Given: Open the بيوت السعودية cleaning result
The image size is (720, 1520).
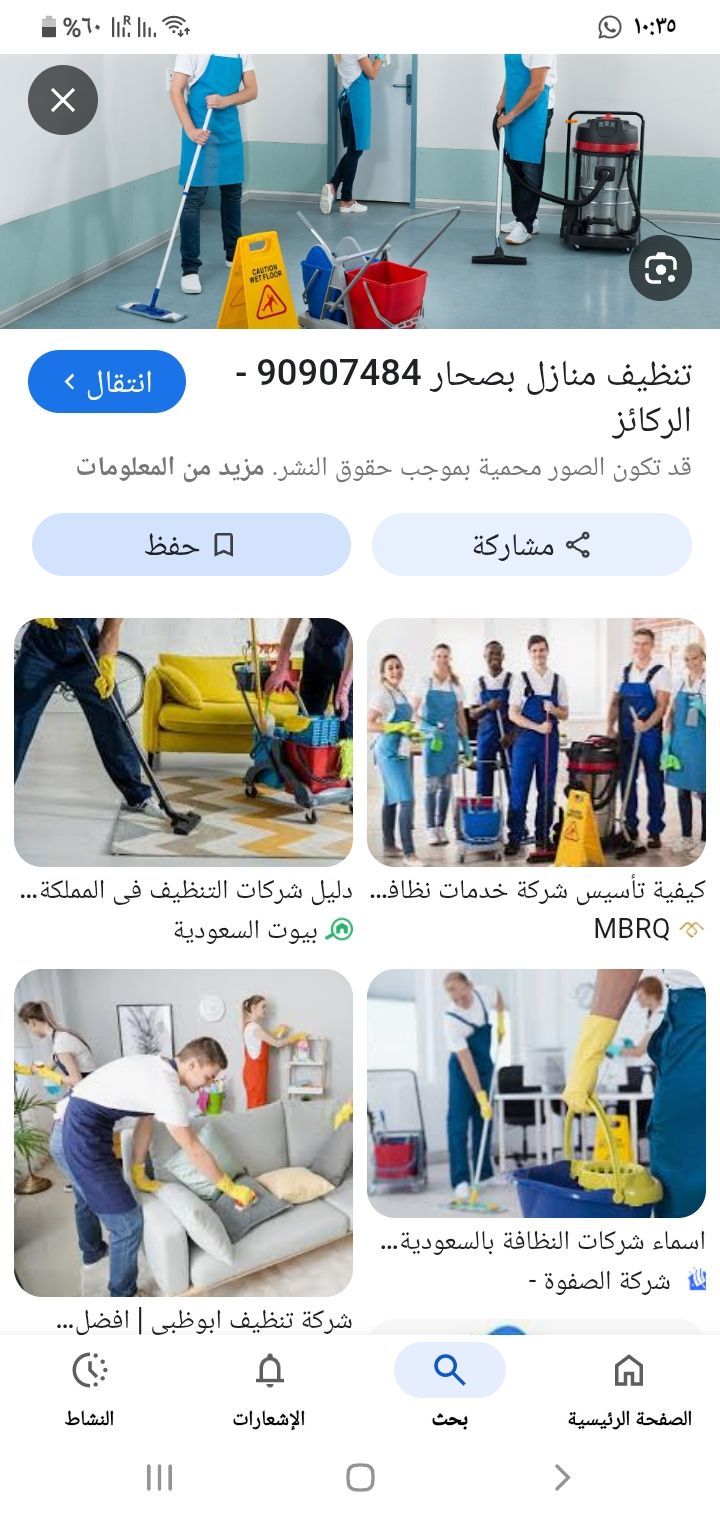Looking at the screenshot, I should 183,742.
